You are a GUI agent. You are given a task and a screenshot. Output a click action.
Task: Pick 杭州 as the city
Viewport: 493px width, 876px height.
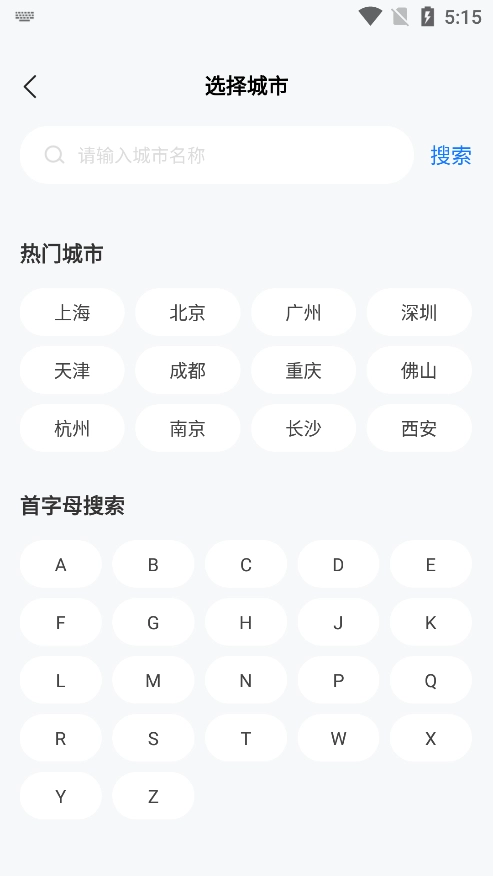(72, 429)
